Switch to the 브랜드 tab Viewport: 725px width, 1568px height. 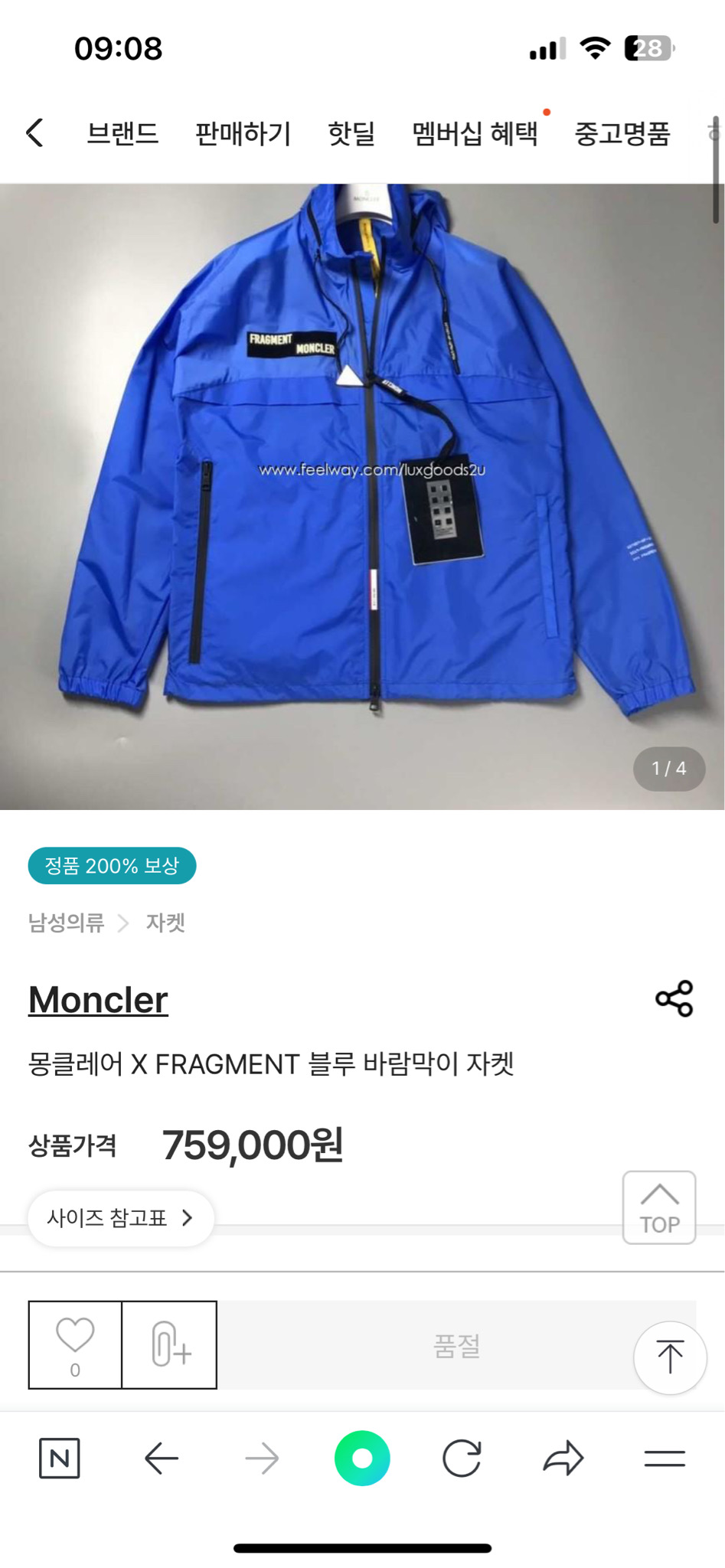tap(124, 133)
